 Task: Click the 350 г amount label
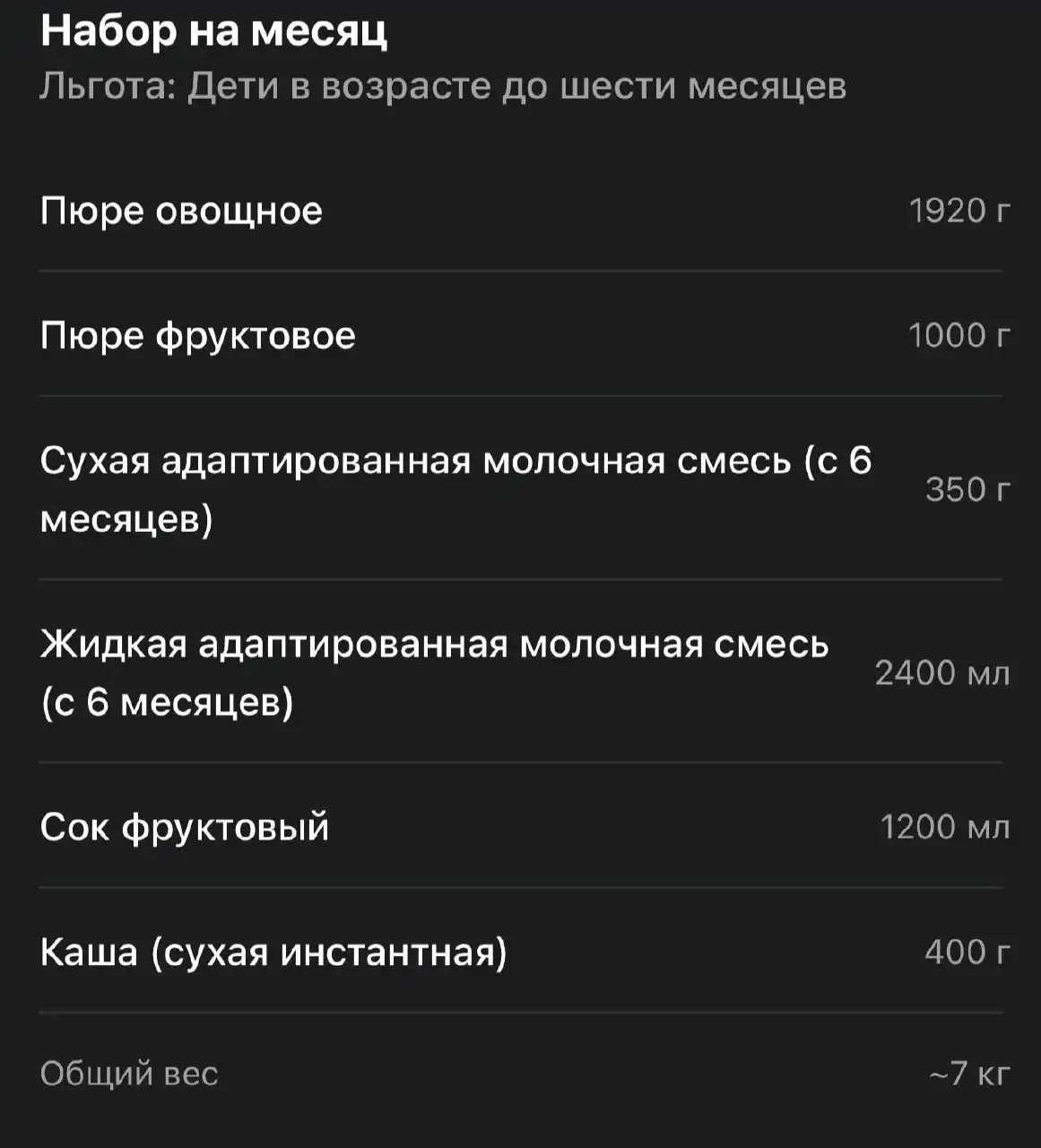(966, 490)
